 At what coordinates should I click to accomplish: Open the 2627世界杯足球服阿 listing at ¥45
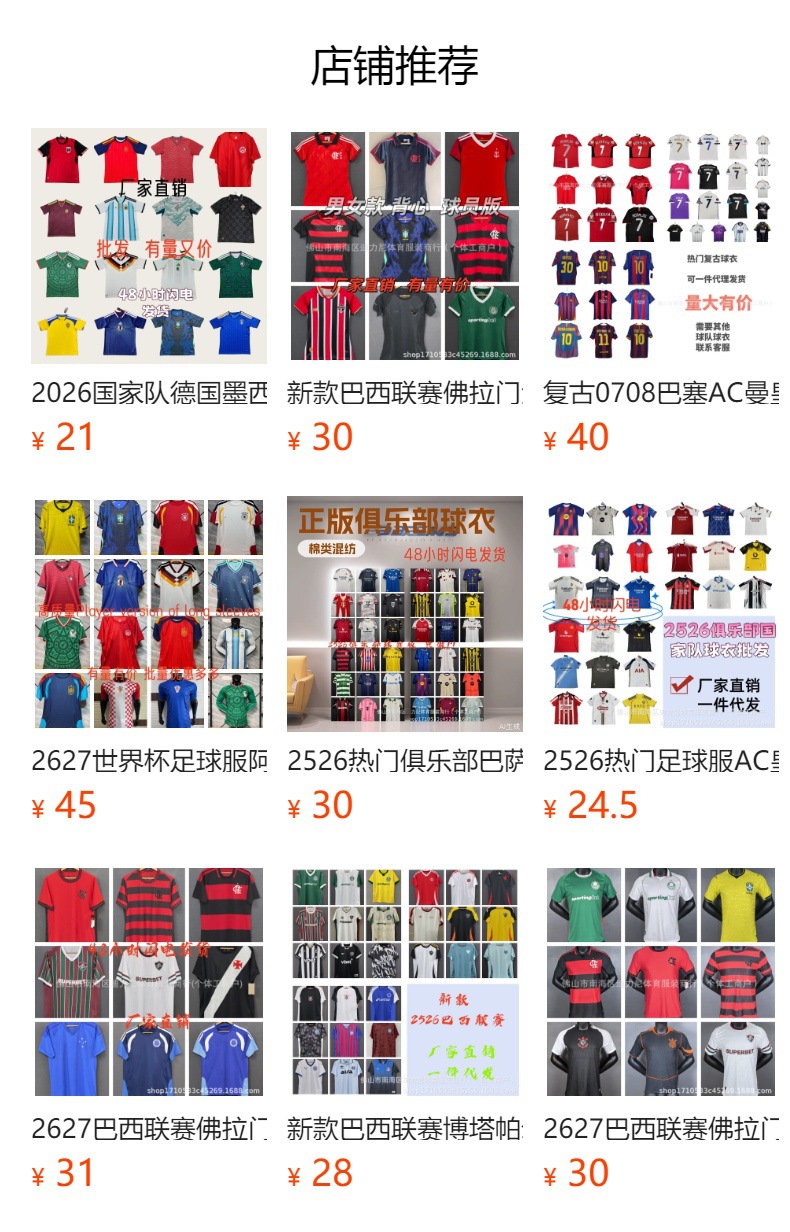click(149, 614)
